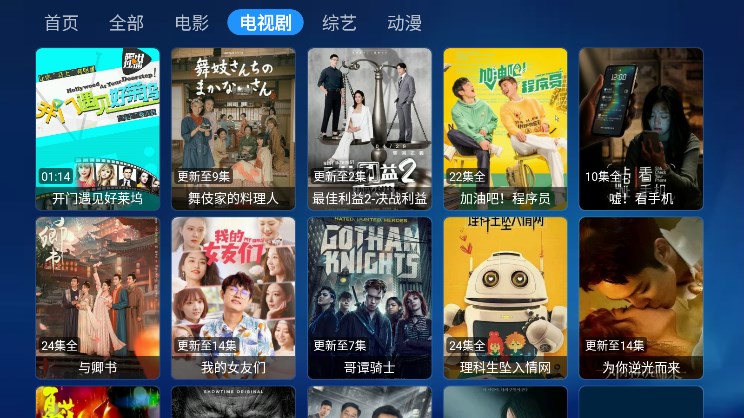This screenshot has height=418, width=744.
Task: Open the 电影 category tab
Action: [191, 23]
